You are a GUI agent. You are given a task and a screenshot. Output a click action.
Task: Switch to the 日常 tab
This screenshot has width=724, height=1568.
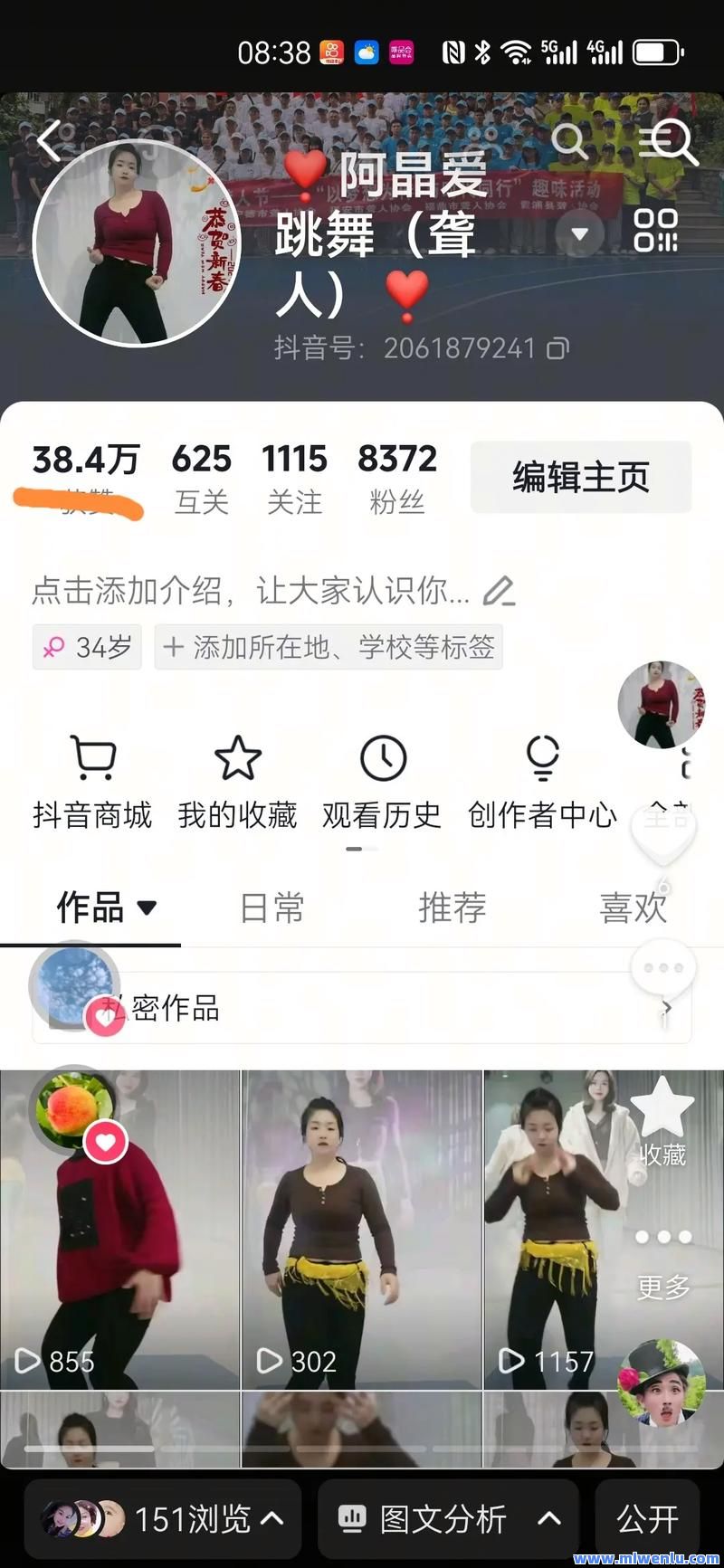[x=271, y=908]
